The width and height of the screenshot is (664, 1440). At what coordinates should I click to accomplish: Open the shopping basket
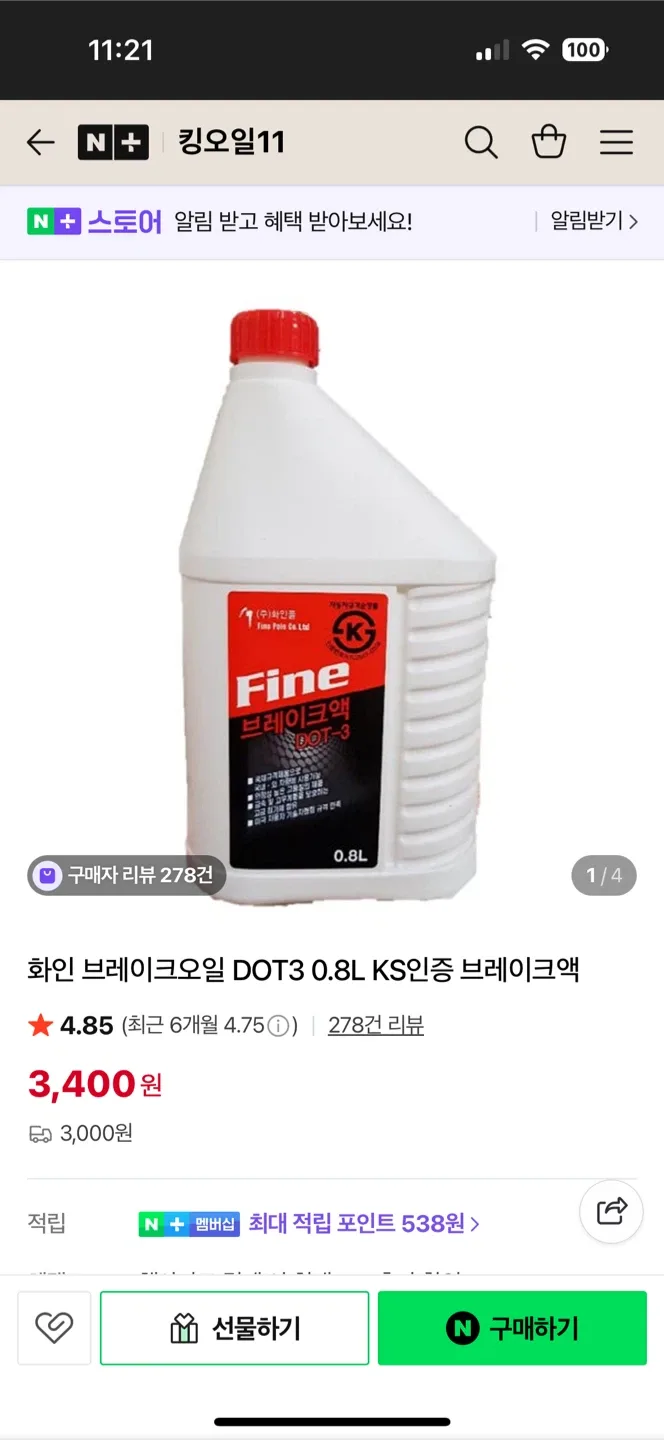548,143
